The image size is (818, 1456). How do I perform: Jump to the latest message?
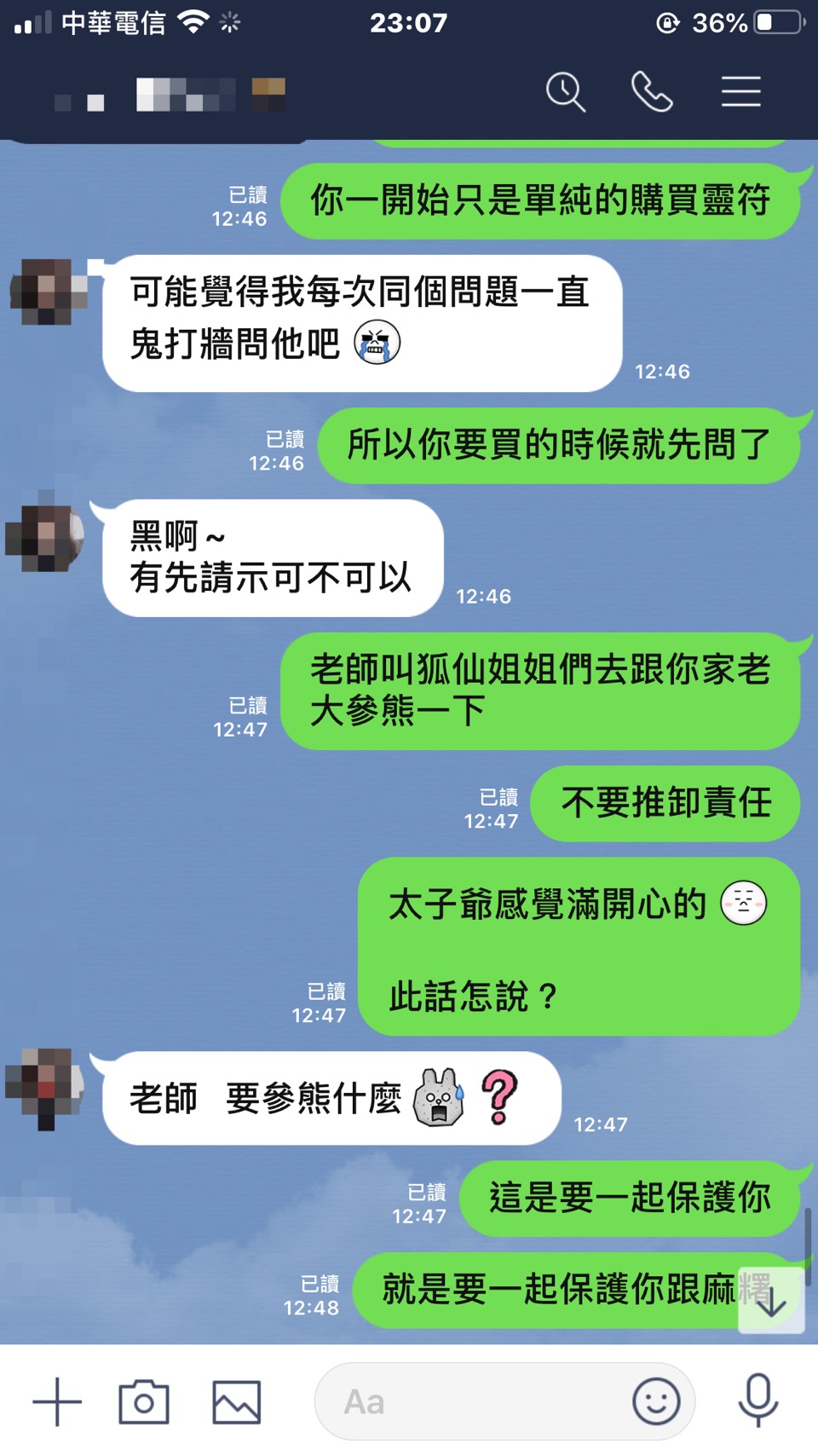(771, 1301)
